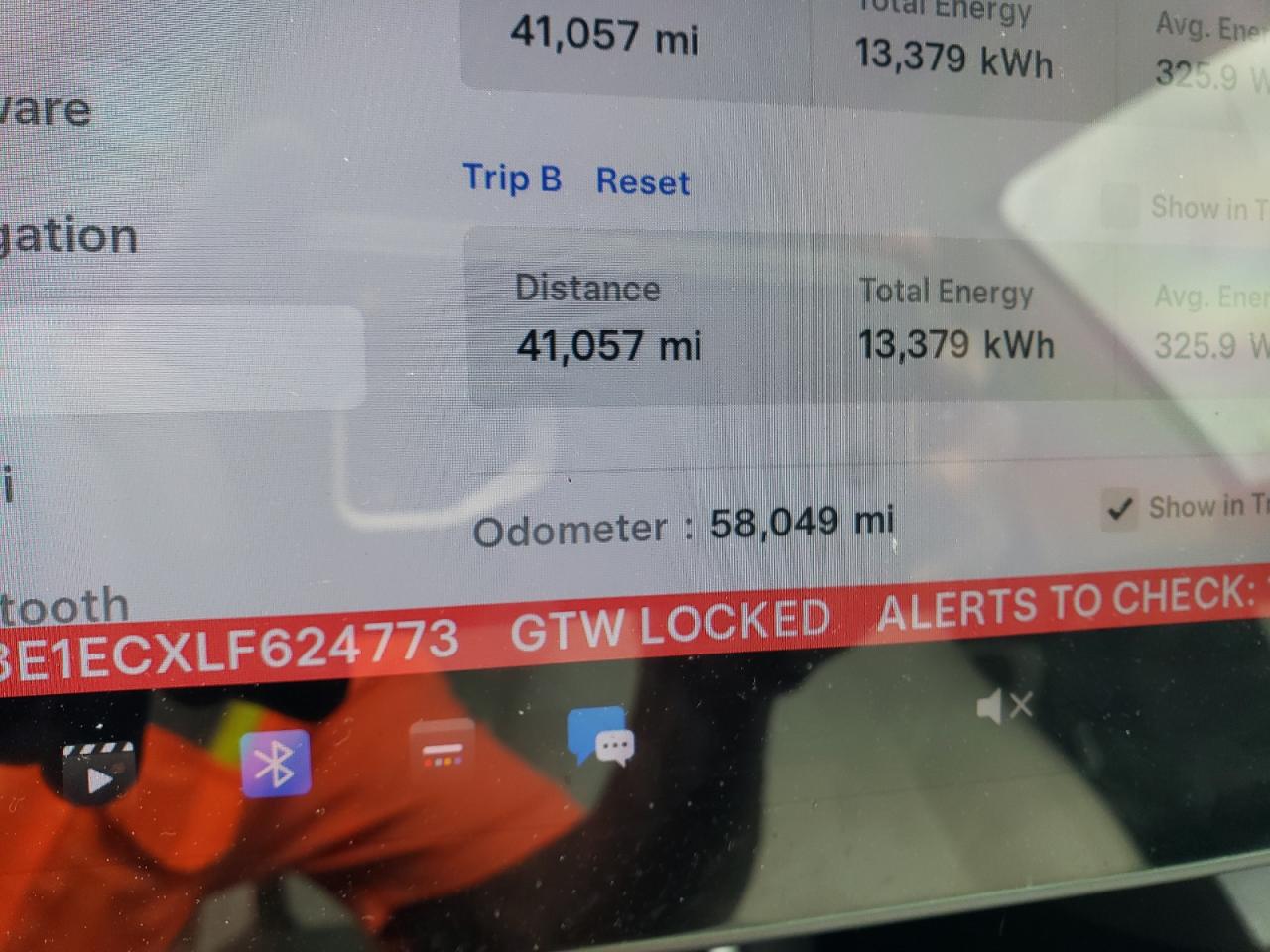Reset the Trip B counter

(x=642, y=182)
